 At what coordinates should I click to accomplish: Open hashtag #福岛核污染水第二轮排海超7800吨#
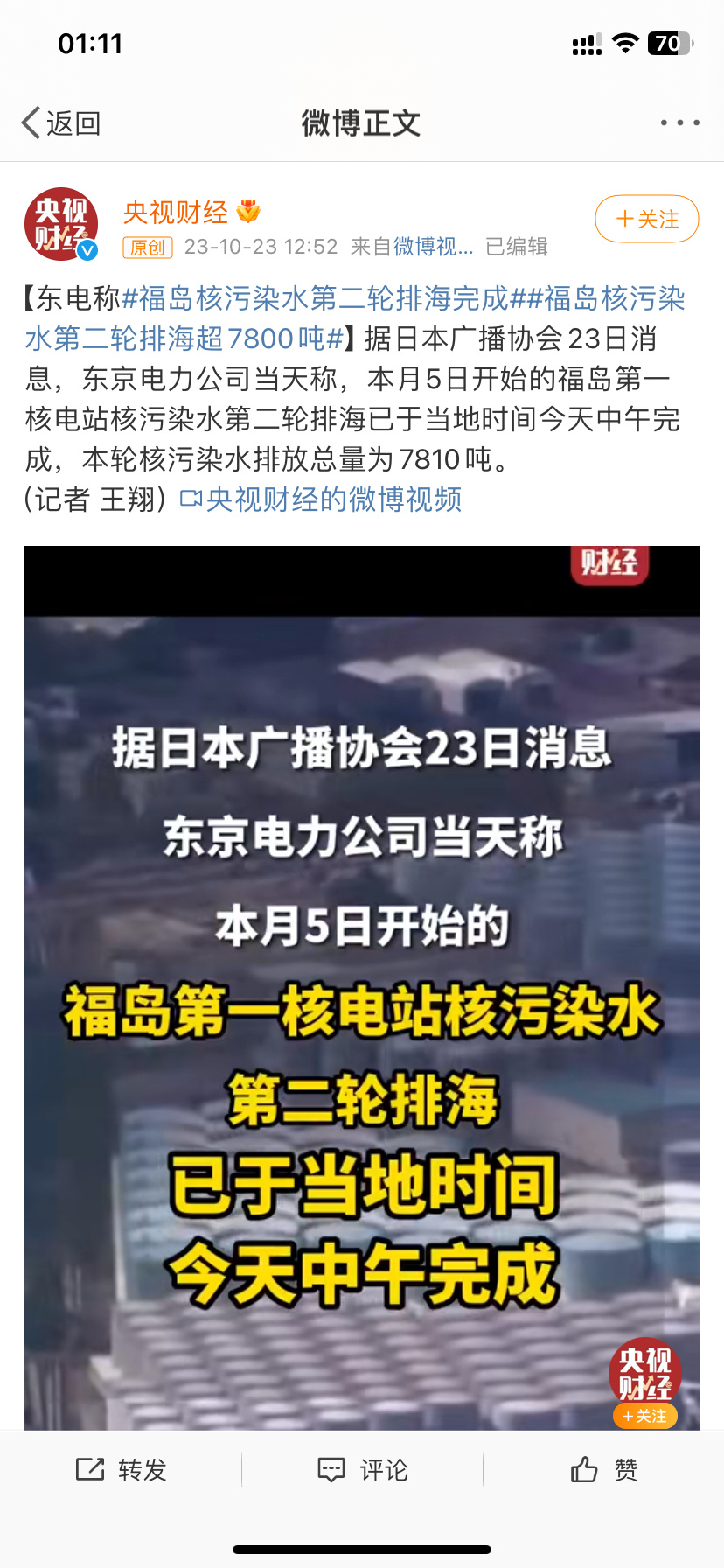tap(184, 339)
